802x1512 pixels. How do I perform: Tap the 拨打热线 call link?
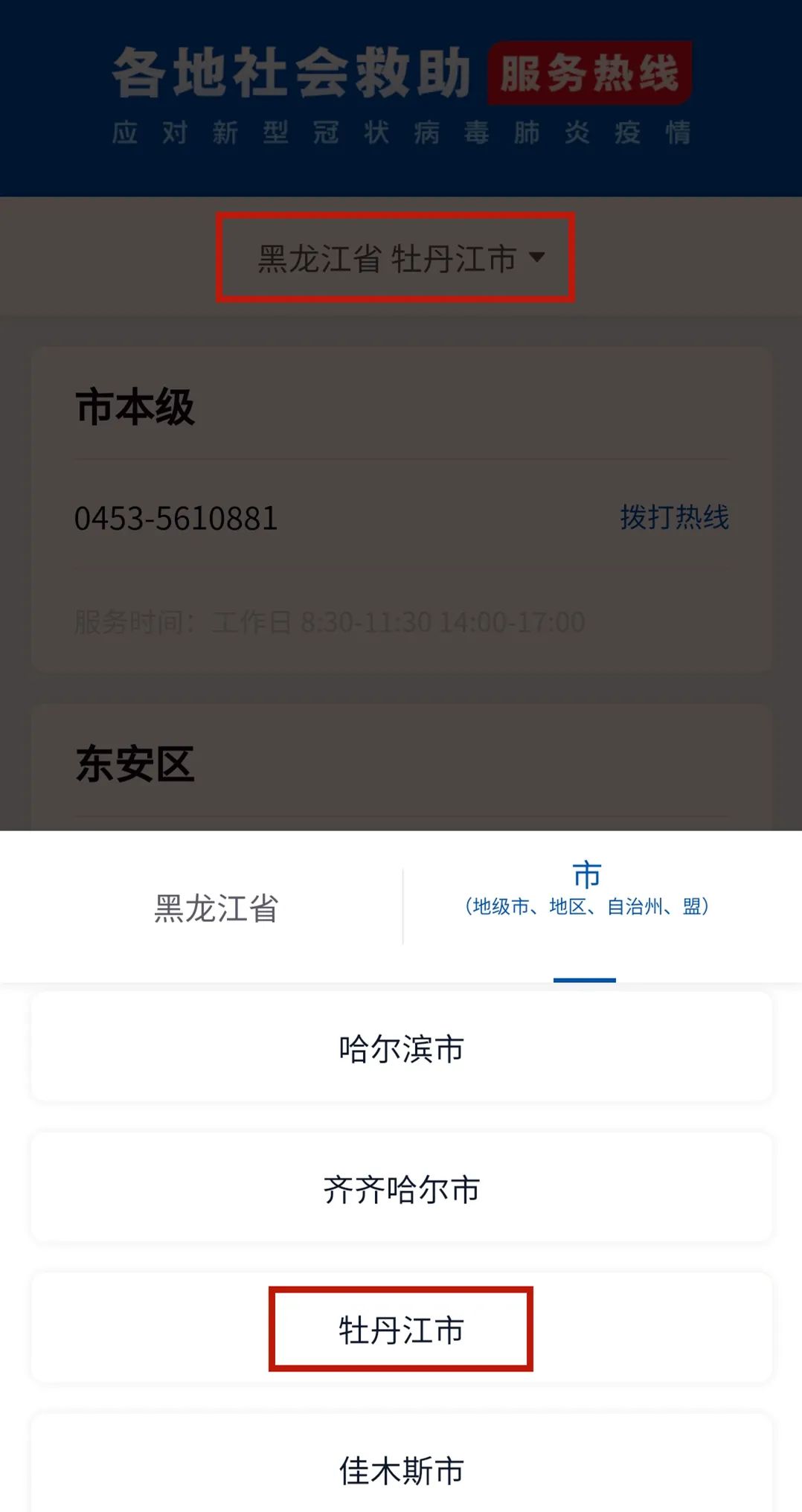pos(675,517)
